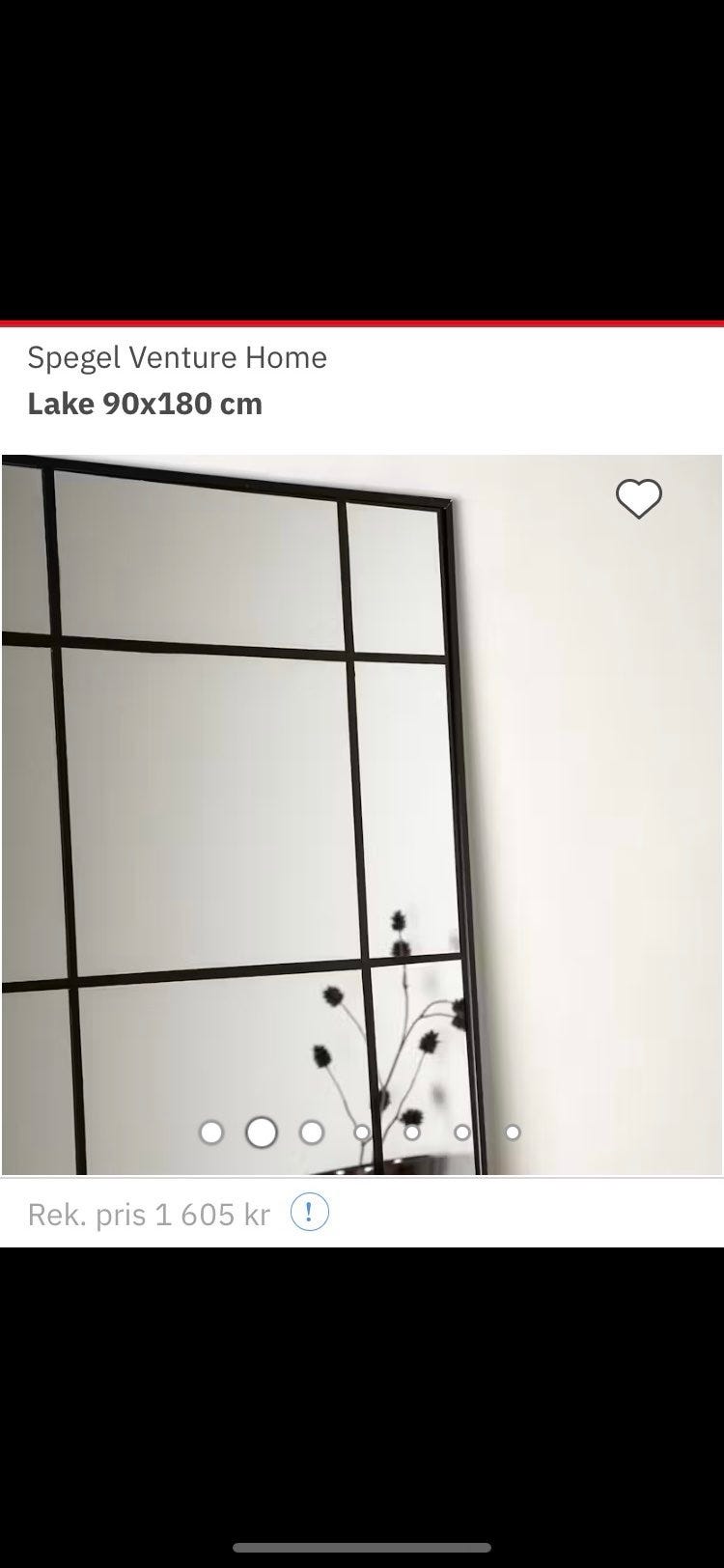Image resolution: width=724 pixels, height=1568 pixels.
Task: Toggle the mirror as a favorite
Action: [639, 498]
